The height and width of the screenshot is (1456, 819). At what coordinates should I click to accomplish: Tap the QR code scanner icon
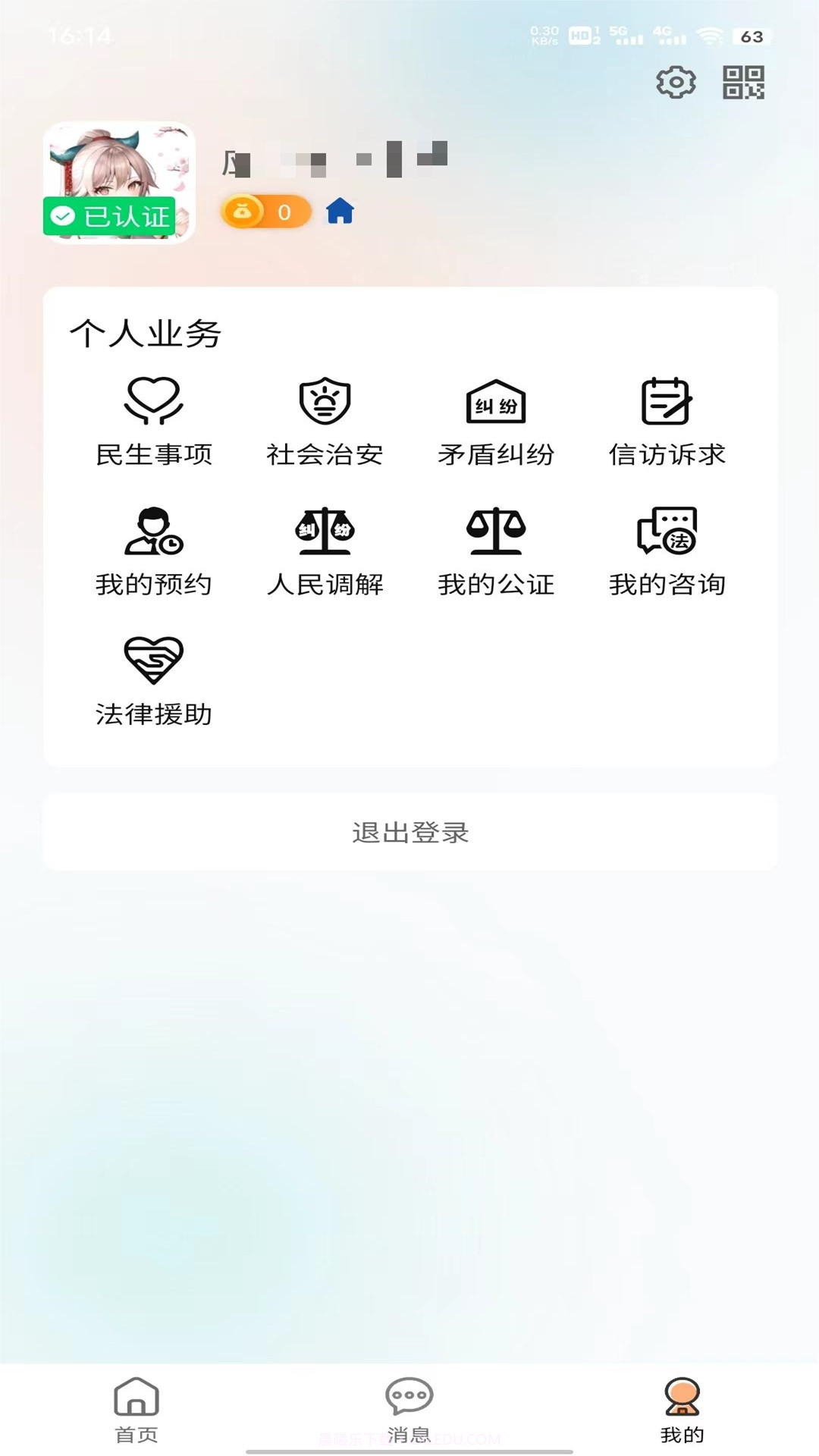[x=744, y=83]
